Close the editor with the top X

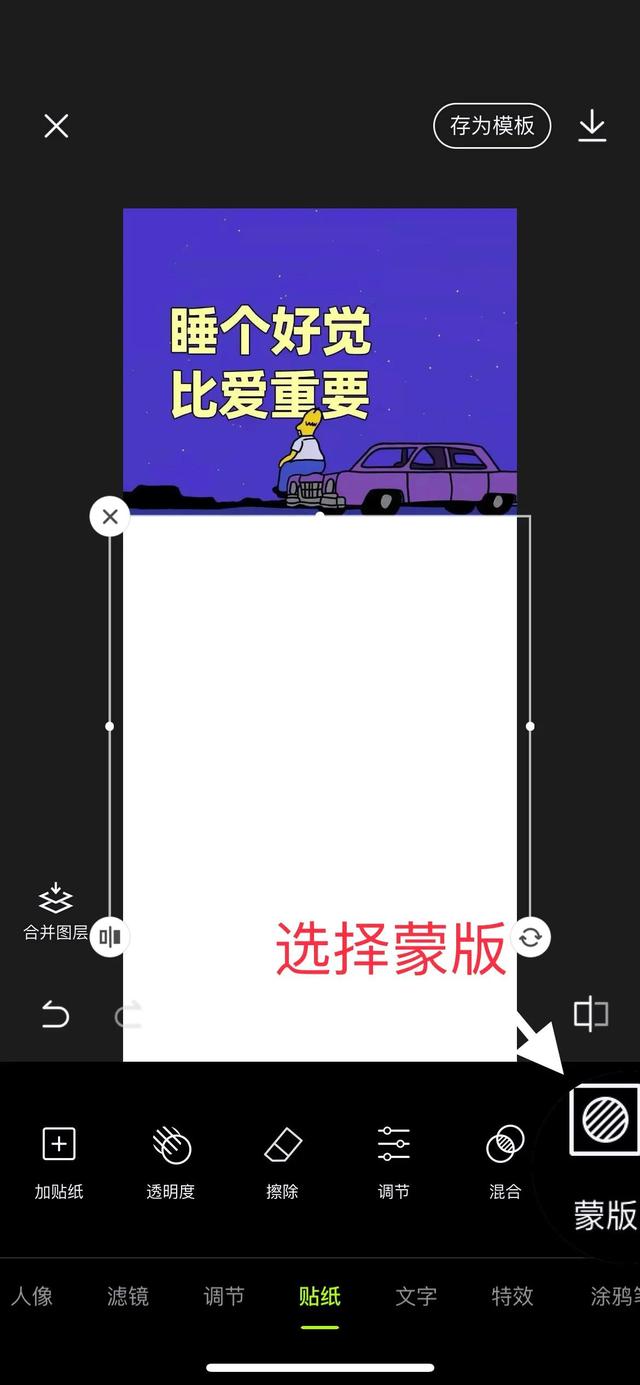(x=56, y=126)
